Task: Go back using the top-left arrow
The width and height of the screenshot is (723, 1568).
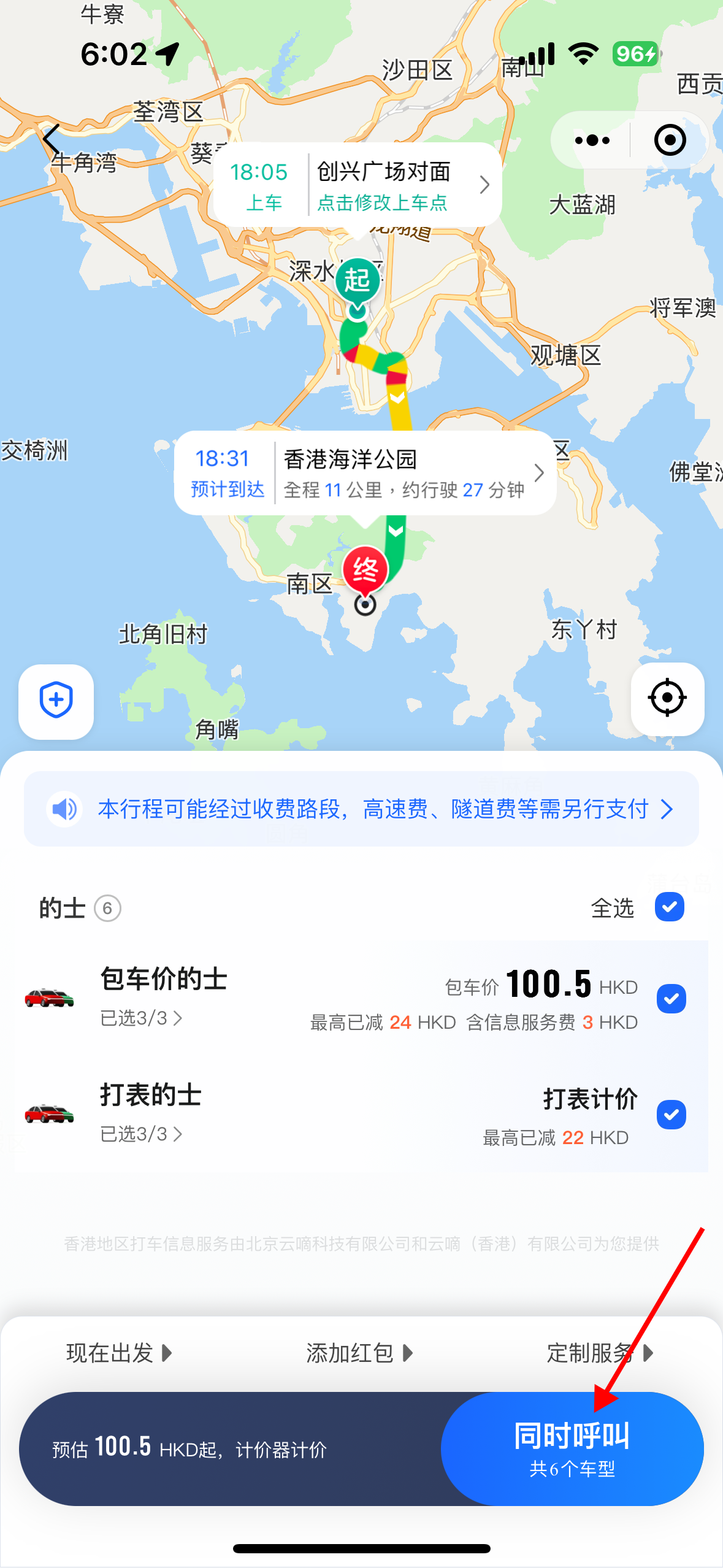Action: [x=52, y=140]
